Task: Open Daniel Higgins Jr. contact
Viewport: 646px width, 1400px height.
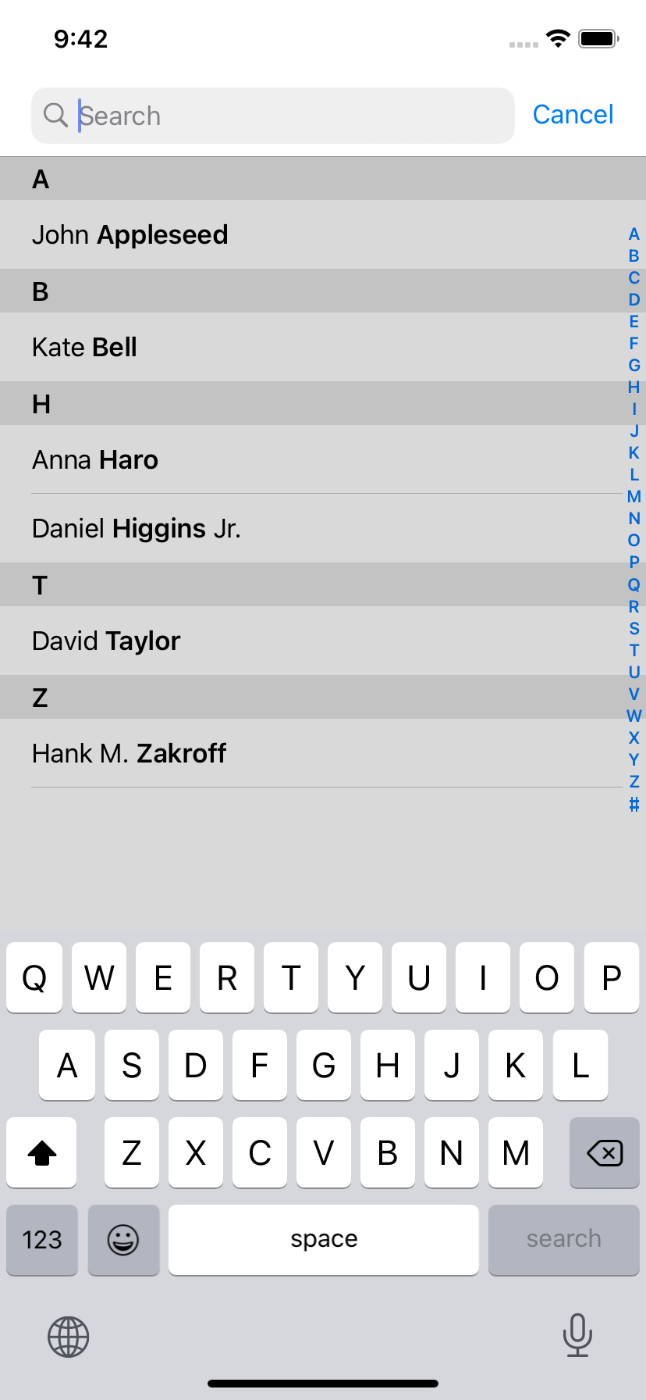Action: 311,528
